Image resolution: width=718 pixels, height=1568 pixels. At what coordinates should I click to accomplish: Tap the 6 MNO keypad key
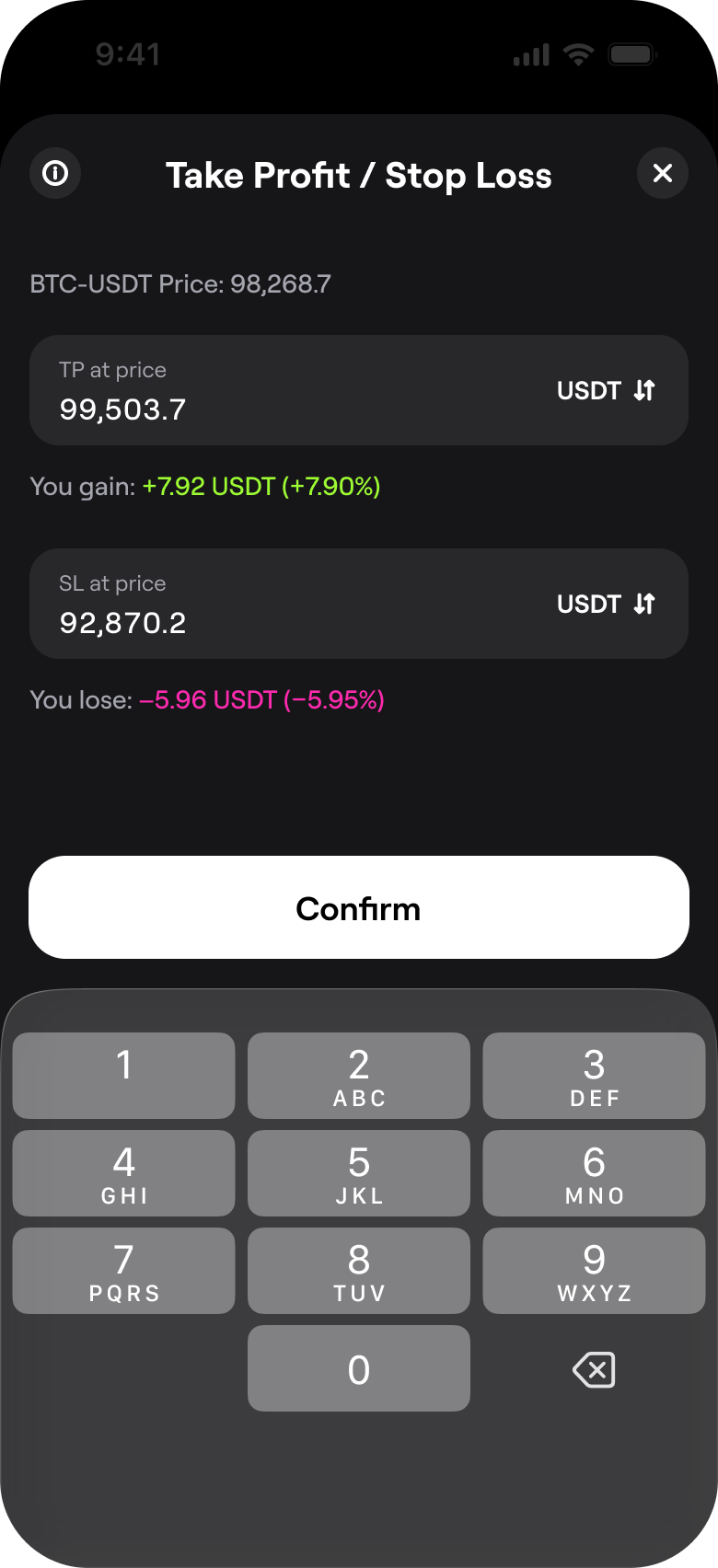pyautogui.click(x=594, y=1173)
